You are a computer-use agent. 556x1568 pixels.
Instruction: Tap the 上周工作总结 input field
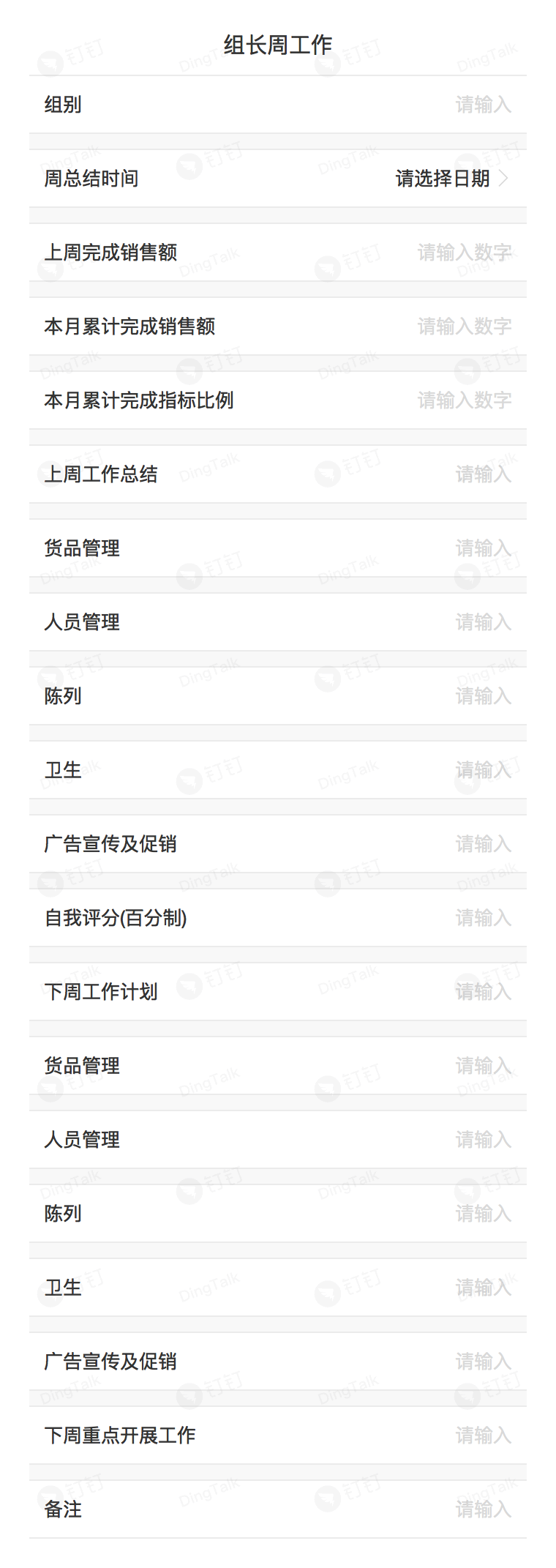click(482, 474)
